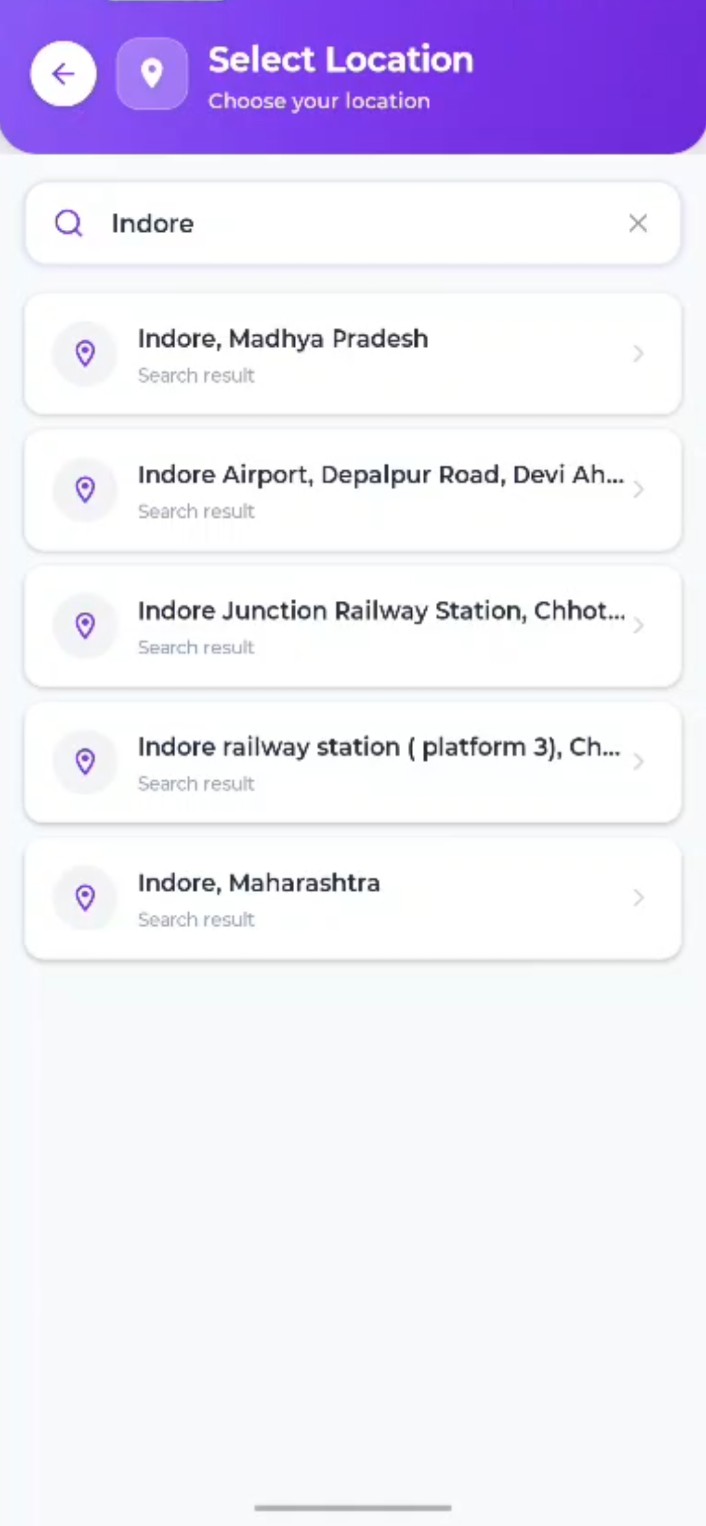Select Indore, Madhya Pradesh
The width and height of the screenshot is (706, 1526).
tap(352, 354)
